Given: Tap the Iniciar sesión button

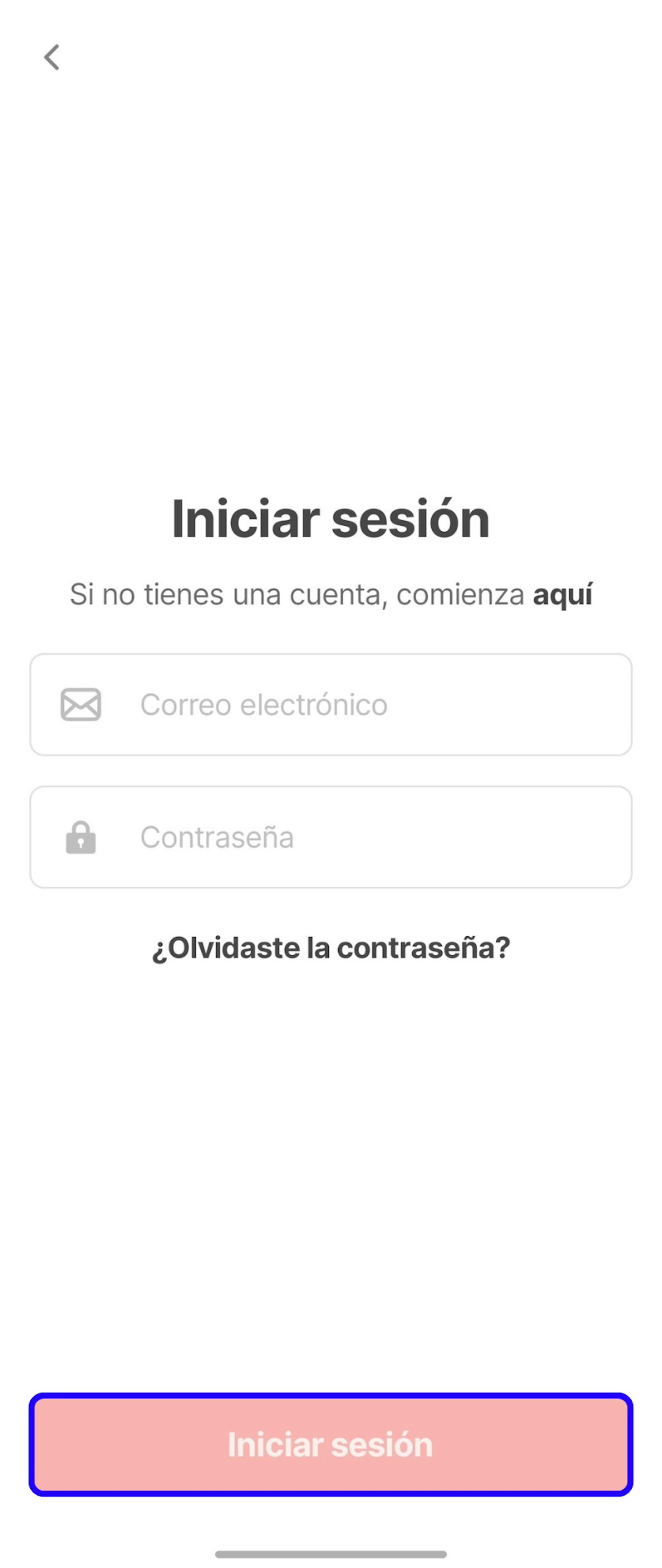Looking at the screenshot, I should 331,1445.
